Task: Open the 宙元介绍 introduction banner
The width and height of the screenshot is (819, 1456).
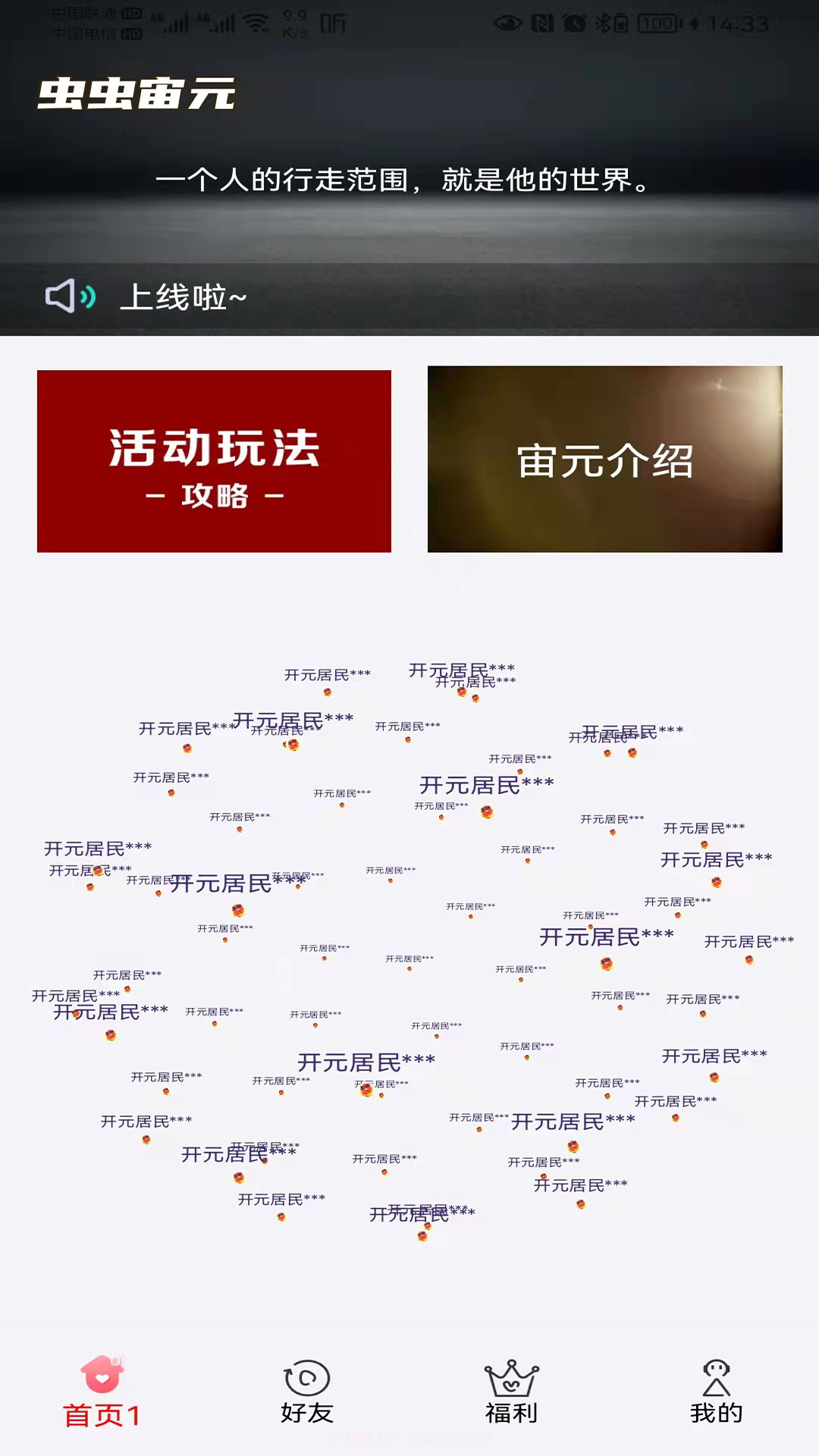Action: pyautogui.click(x=604, y=460)
